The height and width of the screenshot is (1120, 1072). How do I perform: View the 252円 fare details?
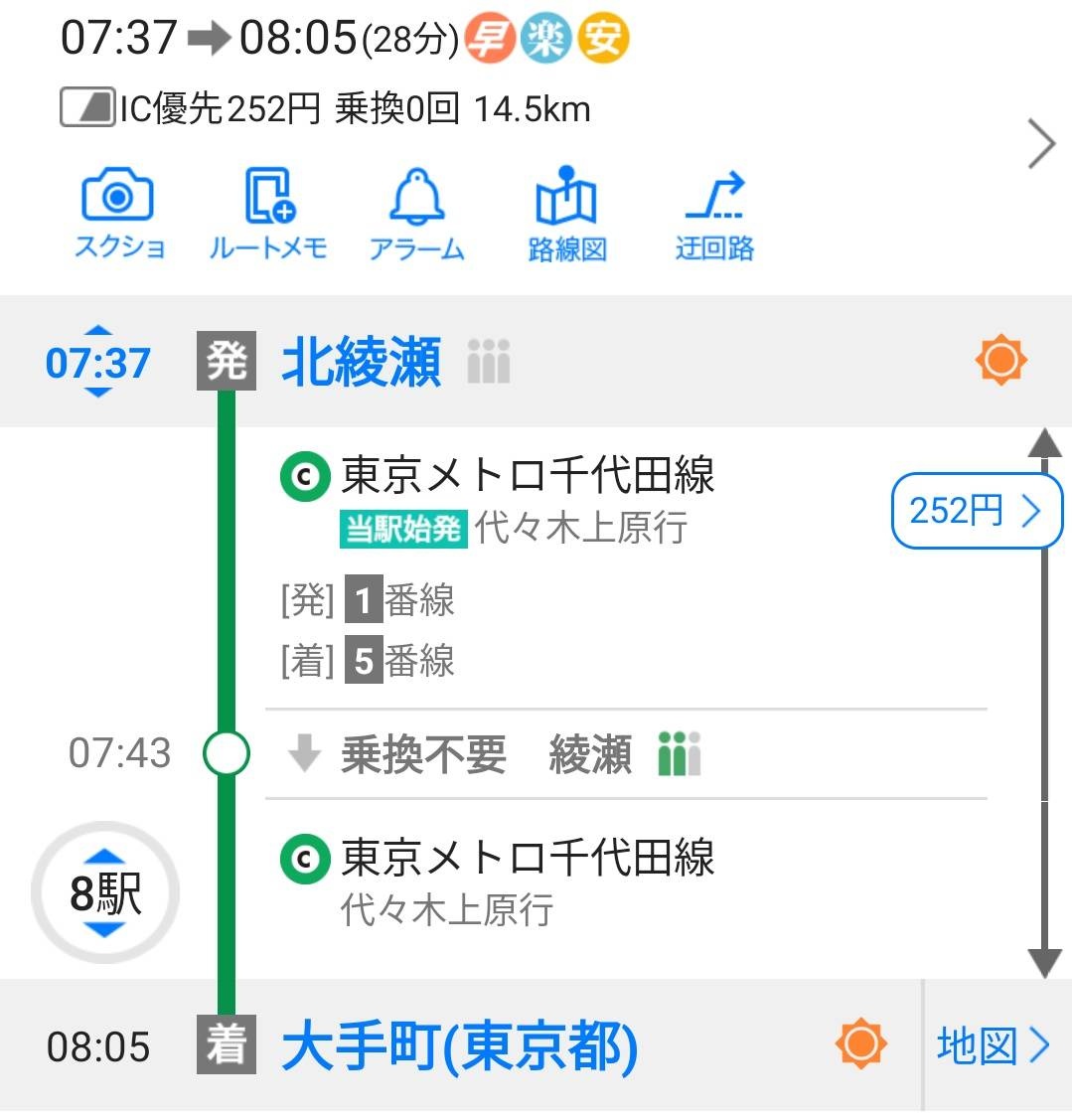(x=976, y=511)
